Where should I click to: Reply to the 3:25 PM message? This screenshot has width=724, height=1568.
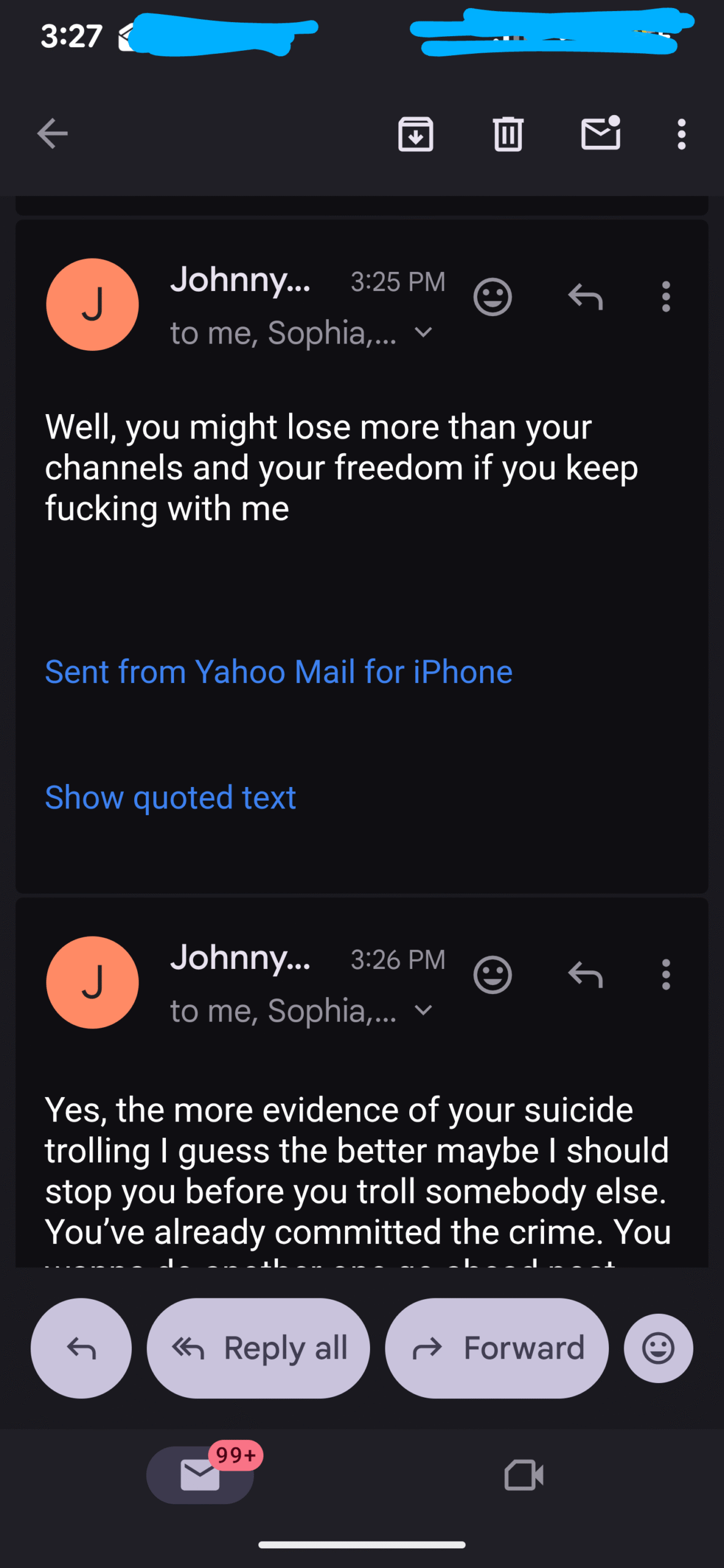[586, 297]
